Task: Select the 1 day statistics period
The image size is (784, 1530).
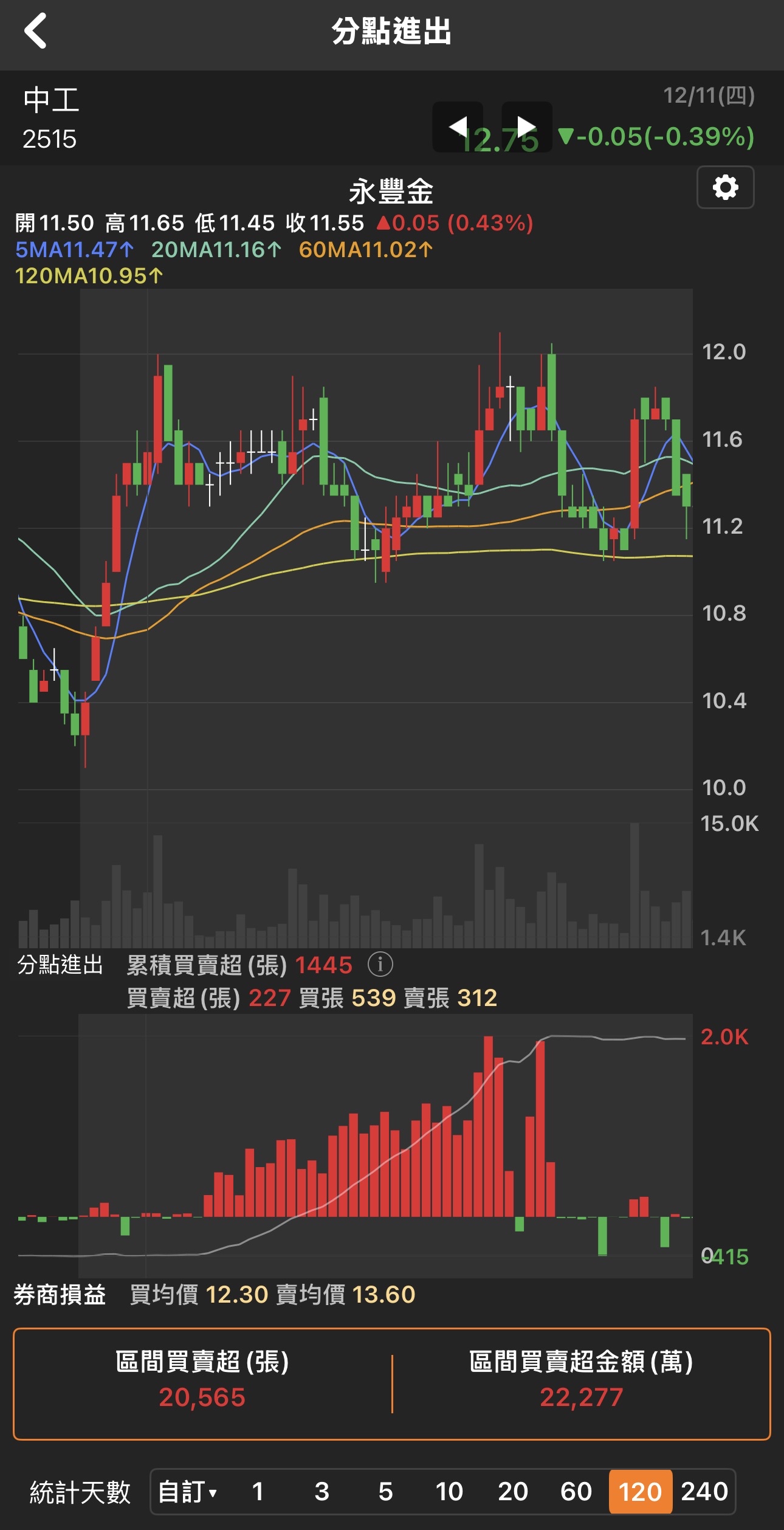Action: click(x=258, y=1492)
